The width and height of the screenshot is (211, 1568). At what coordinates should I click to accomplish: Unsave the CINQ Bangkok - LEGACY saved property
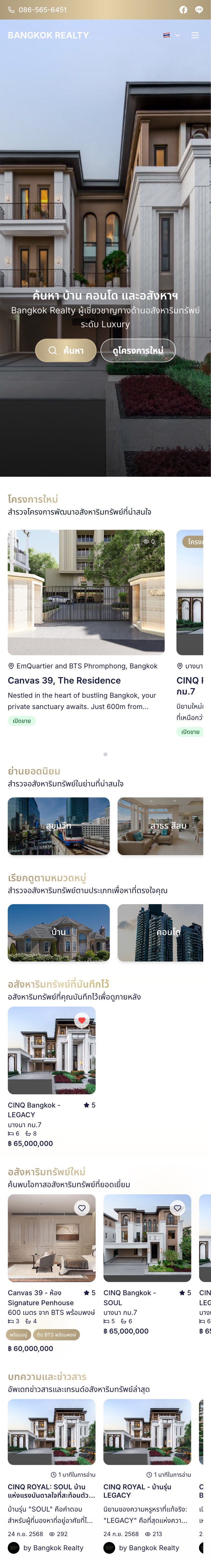click(x=82, y=1021)
